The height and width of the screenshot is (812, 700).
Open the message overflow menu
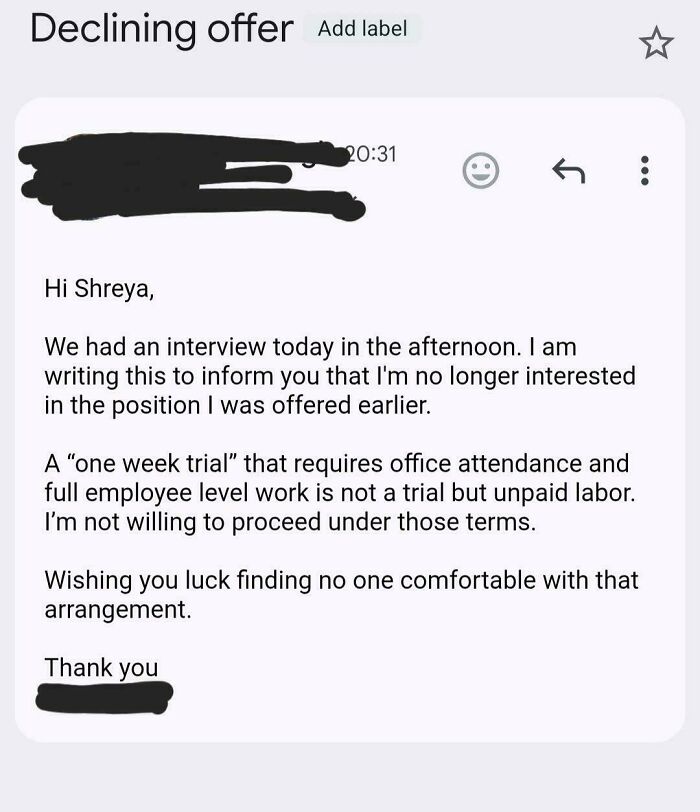click(645, 171)
